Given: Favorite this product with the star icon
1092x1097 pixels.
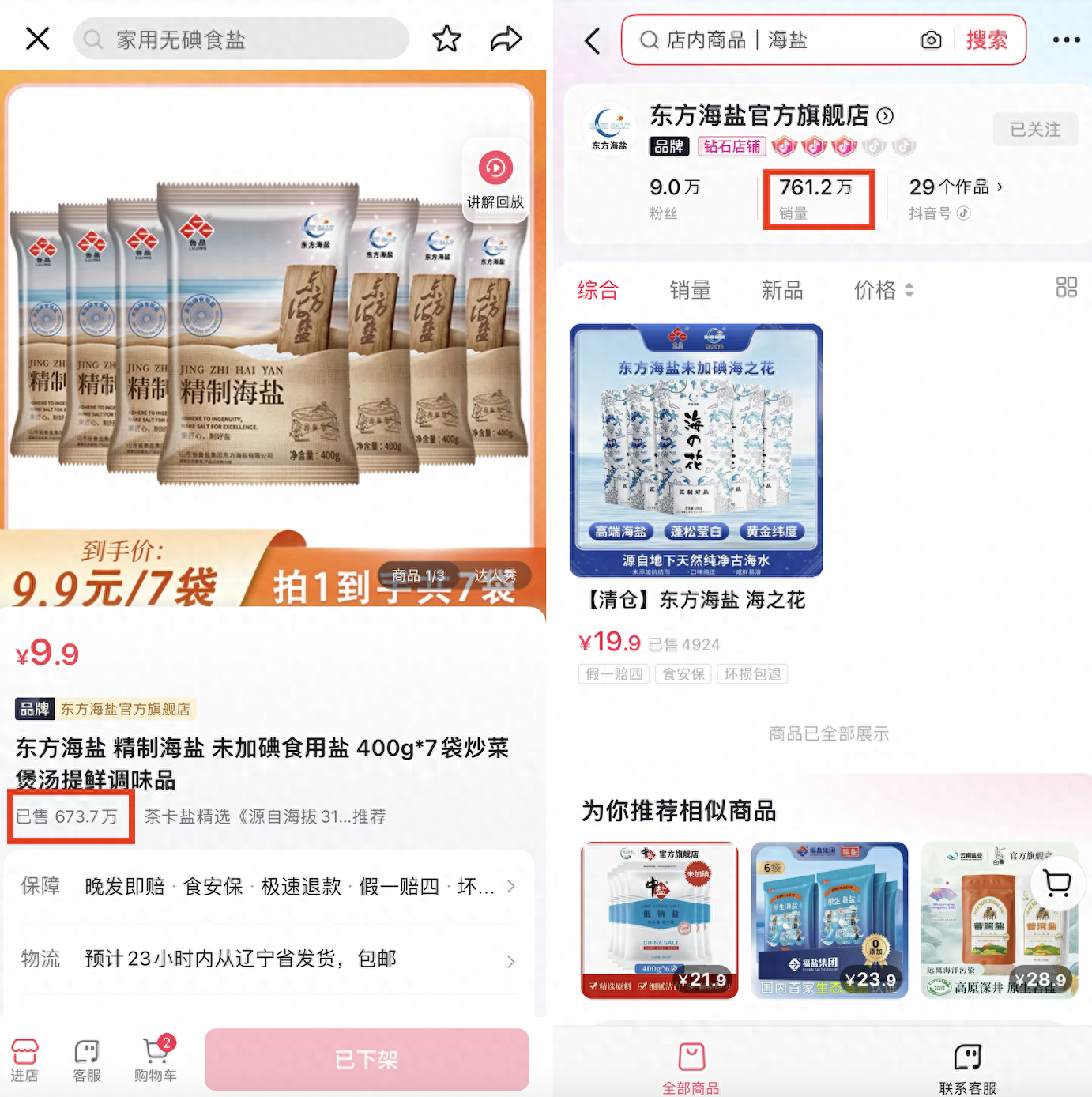Looking at the screenshot, I should pyautogui.click(x=446, y=39).
